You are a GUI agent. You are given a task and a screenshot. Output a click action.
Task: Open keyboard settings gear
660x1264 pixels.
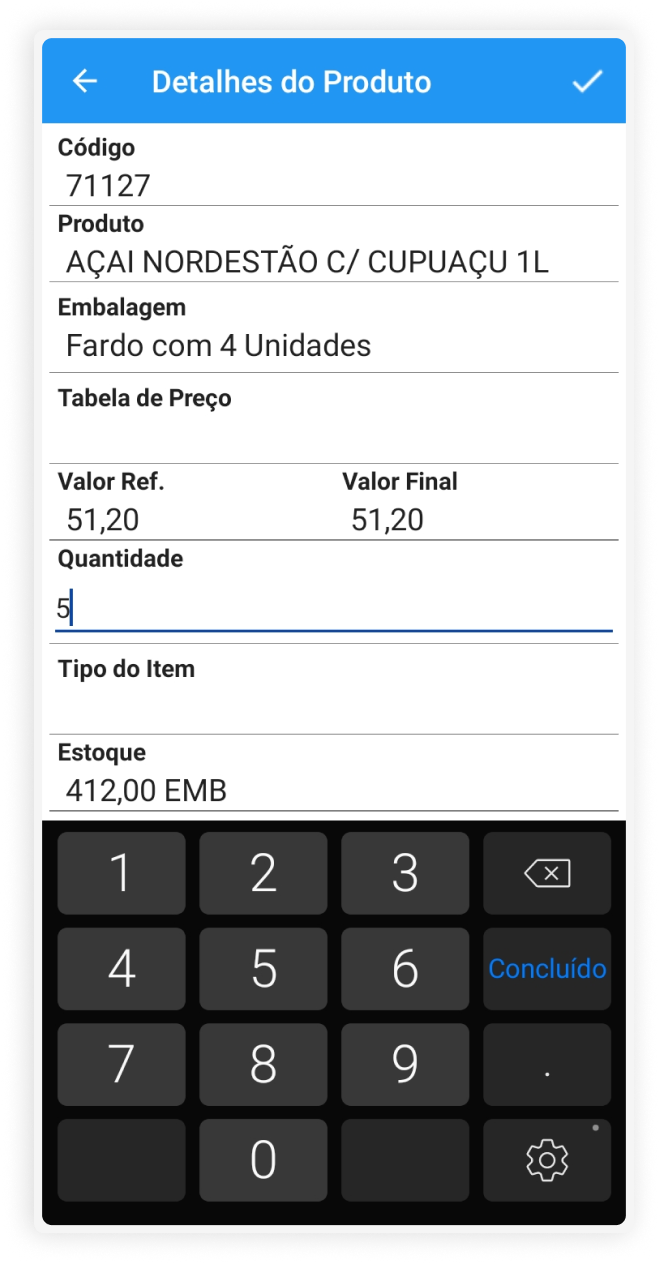(547, 1160)
